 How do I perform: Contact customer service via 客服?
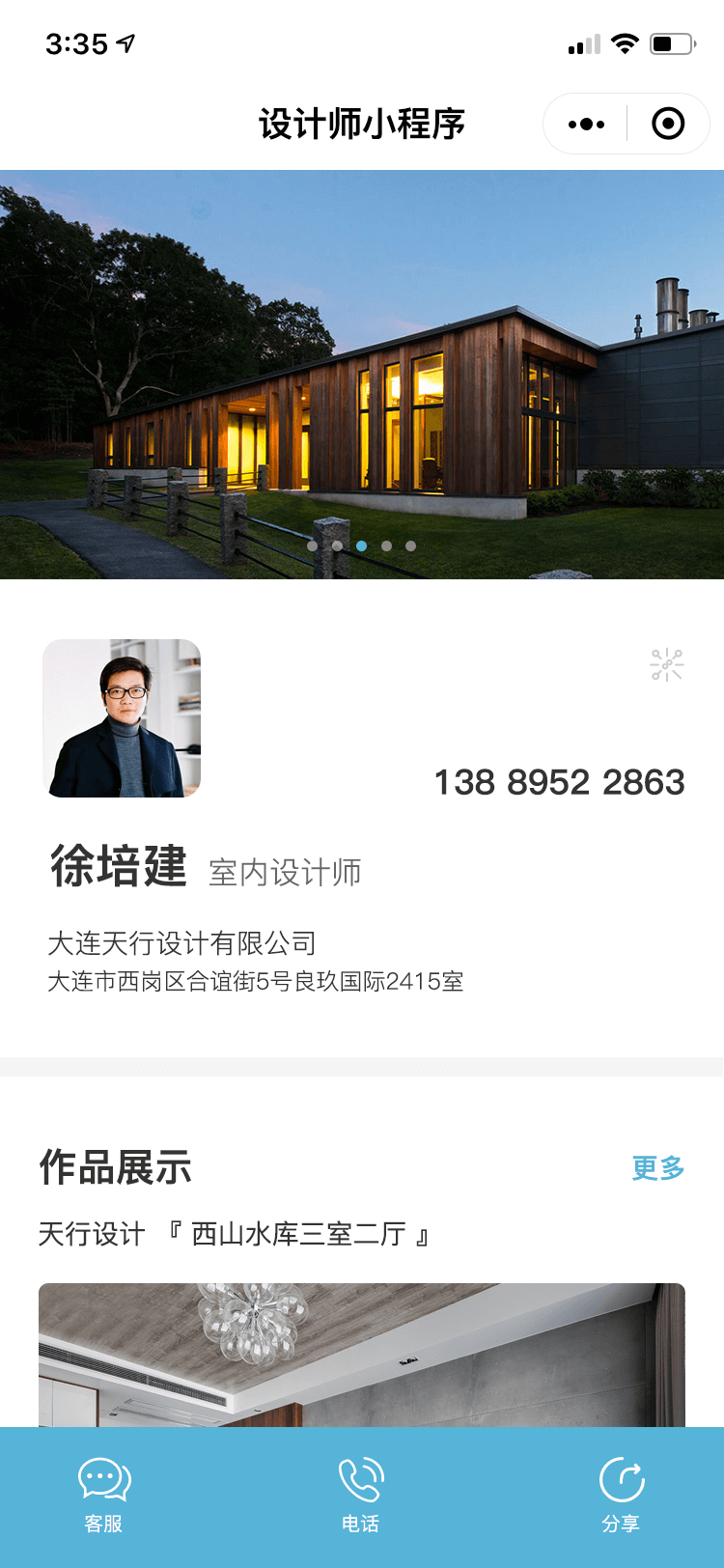point(103,1495)
